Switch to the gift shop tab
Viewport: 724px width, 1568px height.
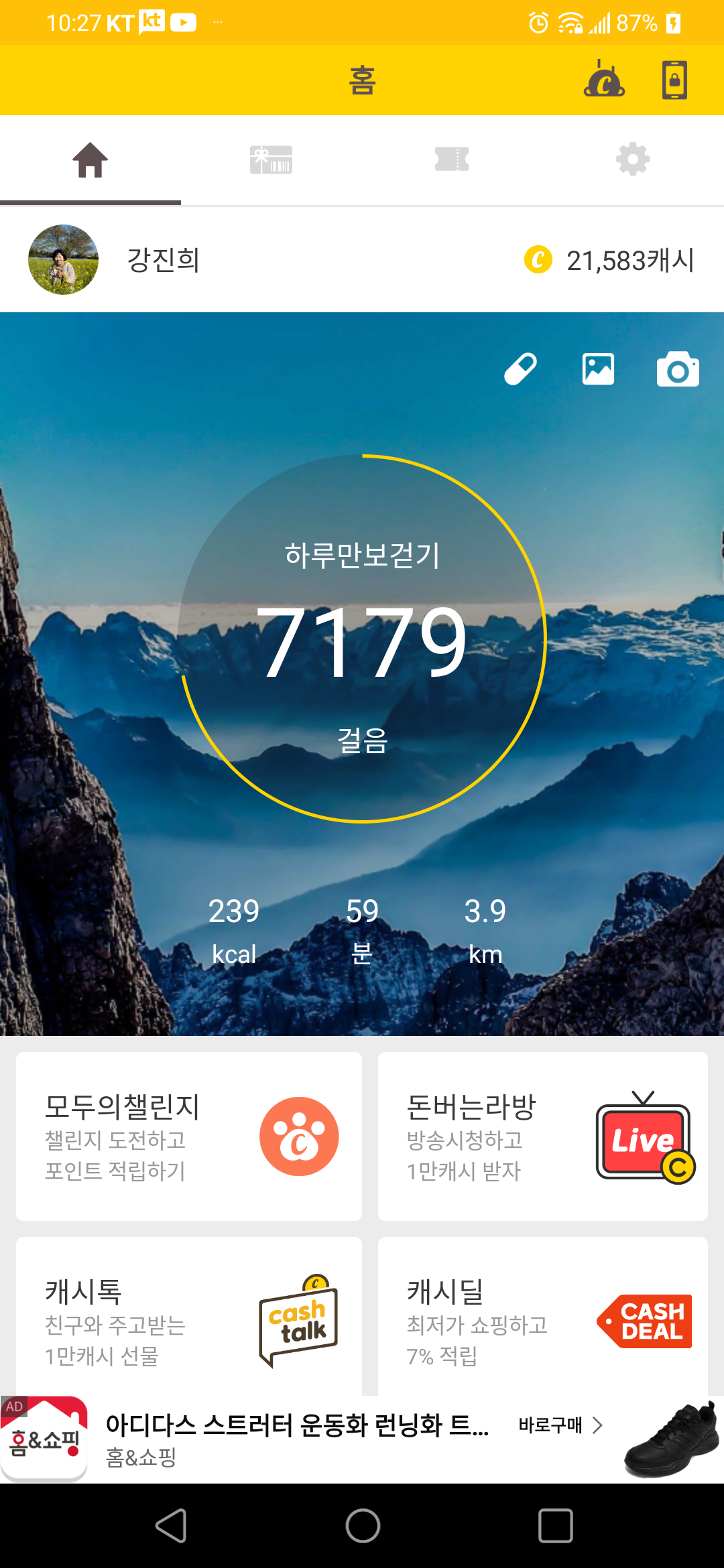[x=271, y=160]
